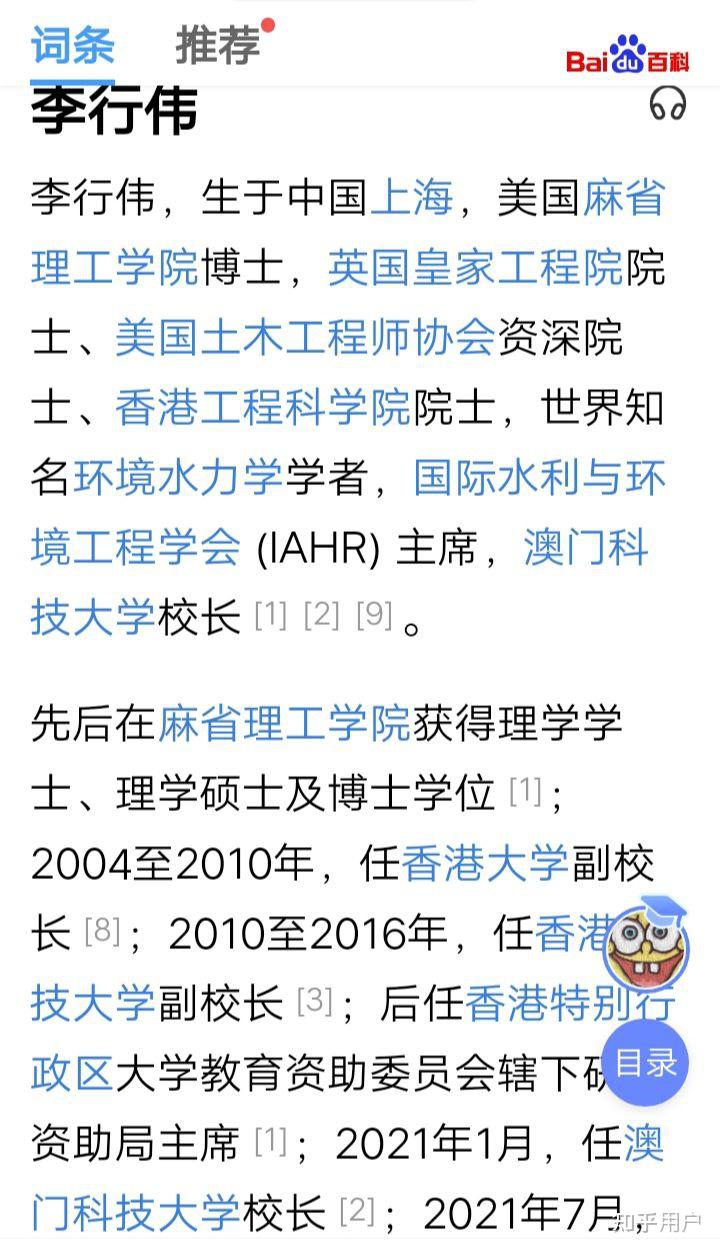
Task: Tap the floating cartoon mascot button
Action: point(646,944)
